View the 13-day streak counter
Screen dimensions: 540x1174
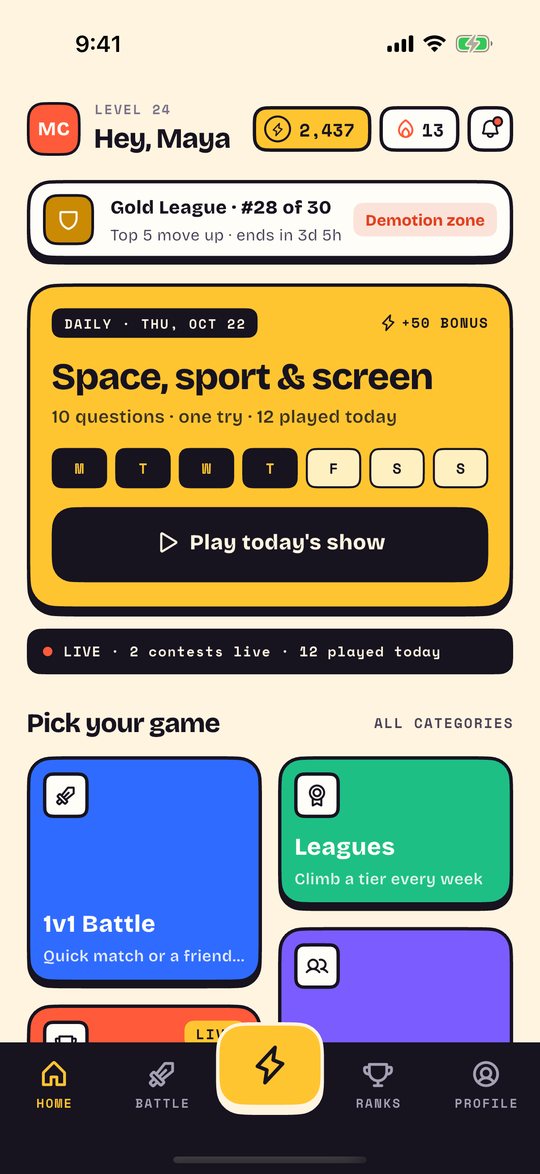click(x=419, y=130)
